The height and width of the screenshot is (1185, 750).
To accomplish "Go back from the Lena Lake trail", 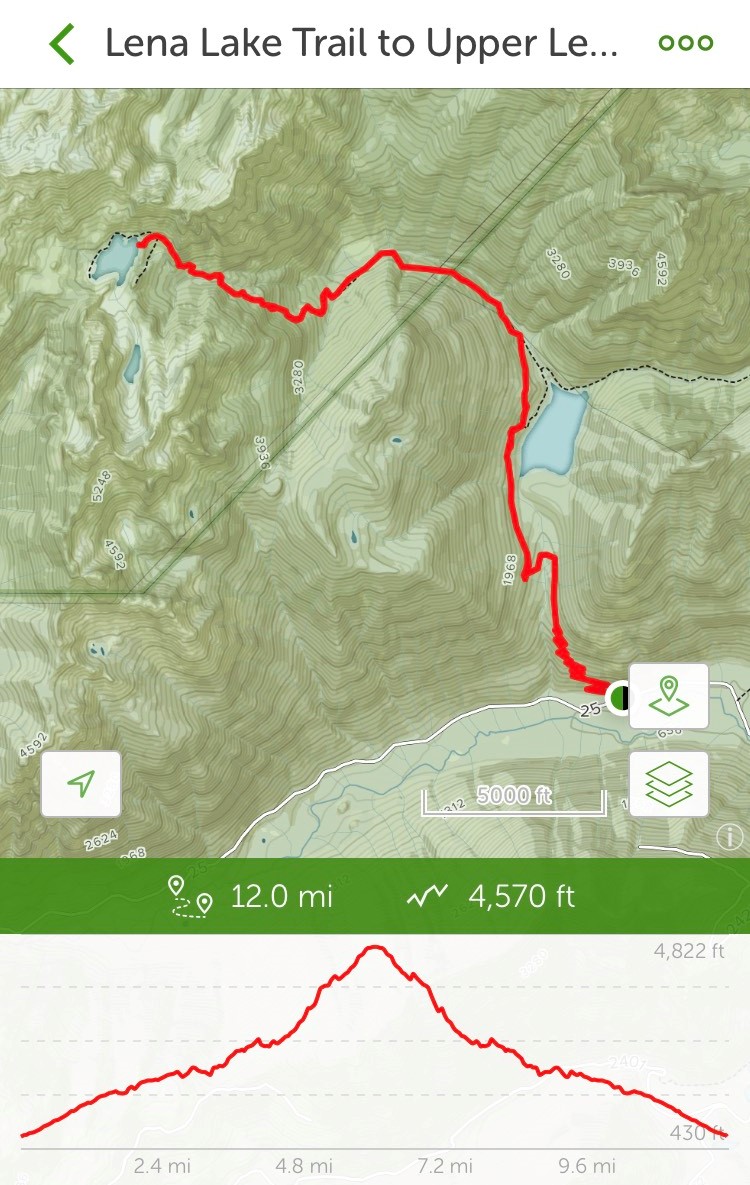I will (x=62, y=44).
